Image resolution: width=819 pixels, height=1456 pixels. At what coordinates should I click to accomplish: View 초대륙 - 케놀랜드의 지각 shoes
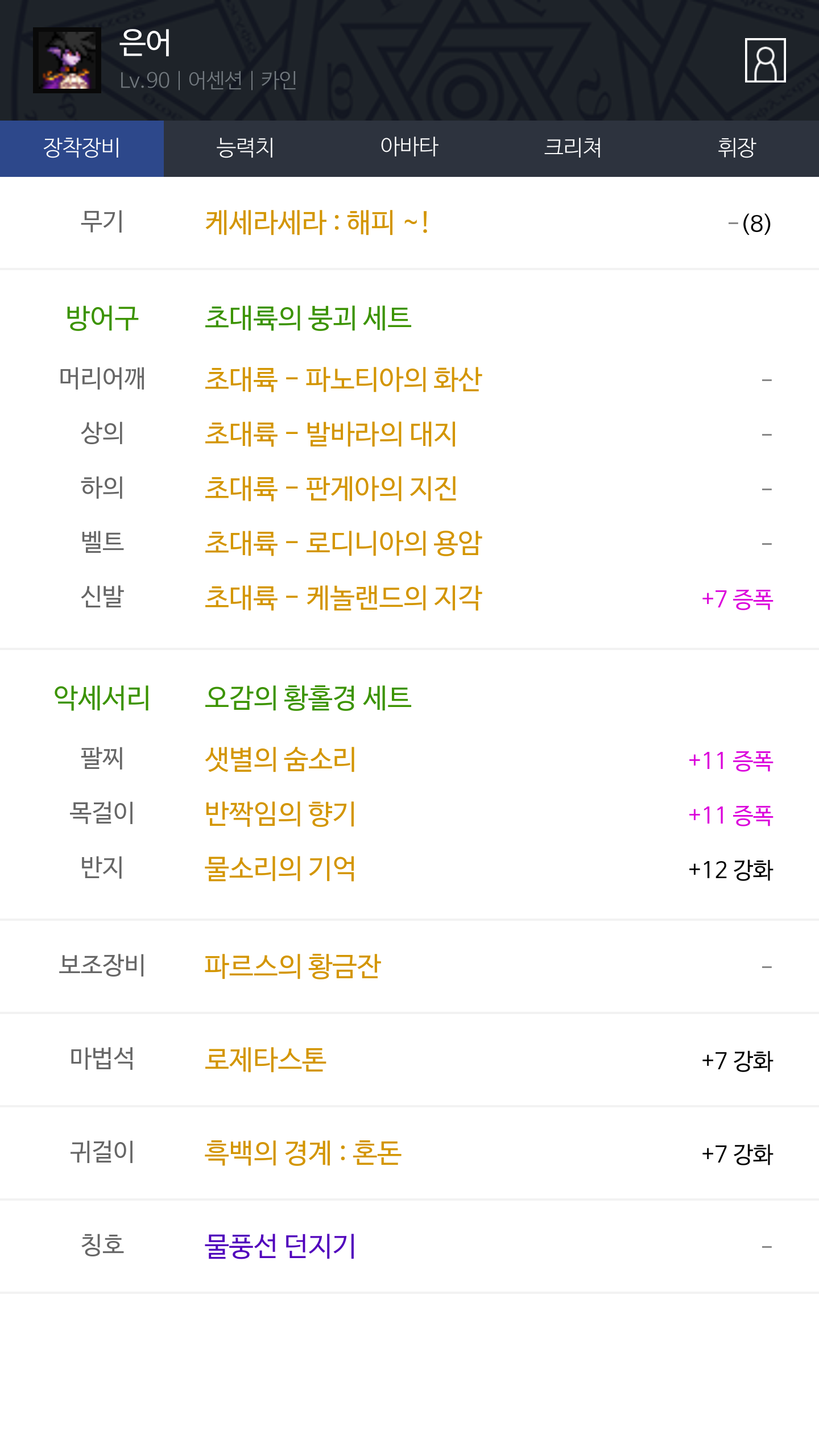(343, 597)
